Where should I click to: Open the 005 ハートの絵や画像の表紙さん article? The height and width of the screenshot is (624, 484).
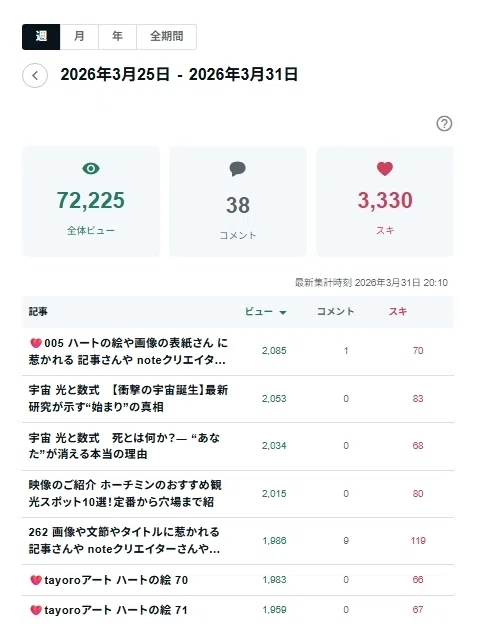pos(128,351)
